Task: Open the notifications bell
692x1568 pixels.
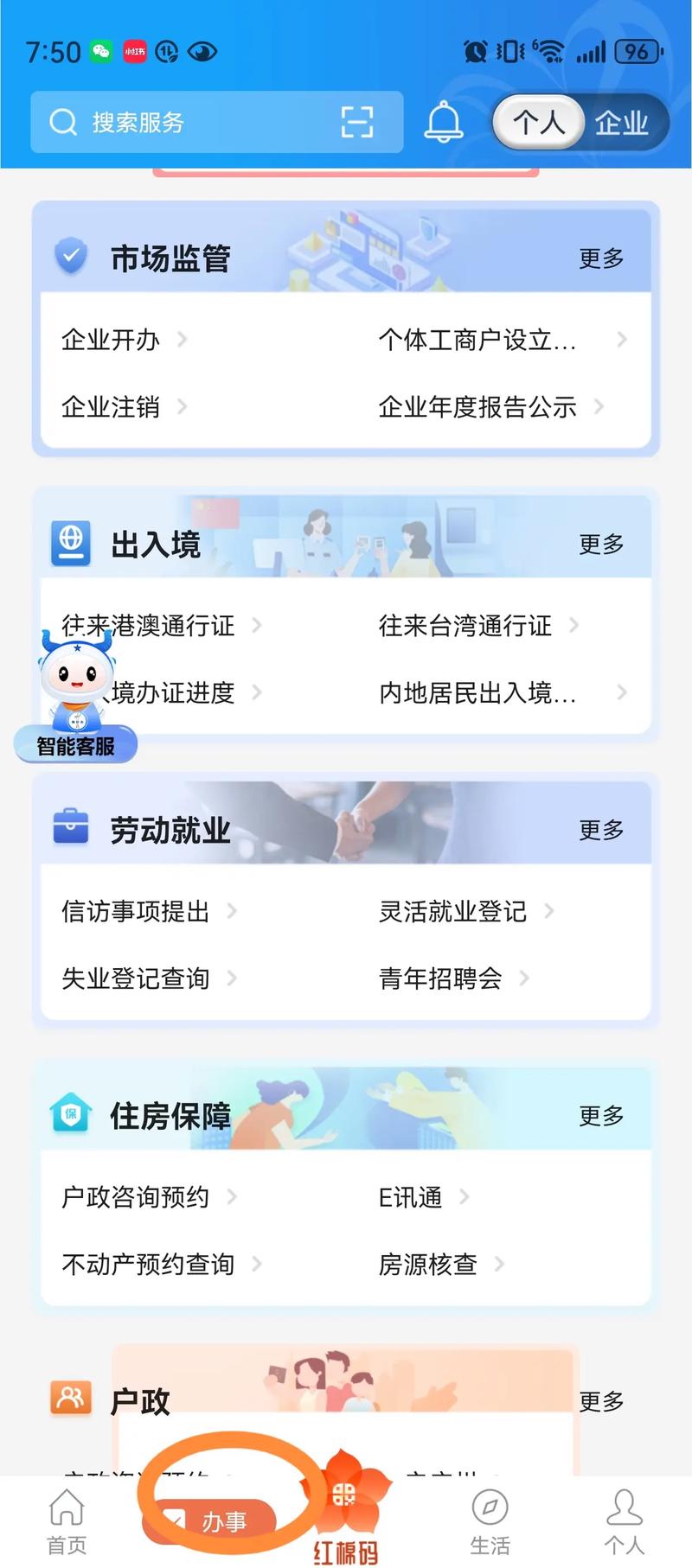Action: coord(443,123)
